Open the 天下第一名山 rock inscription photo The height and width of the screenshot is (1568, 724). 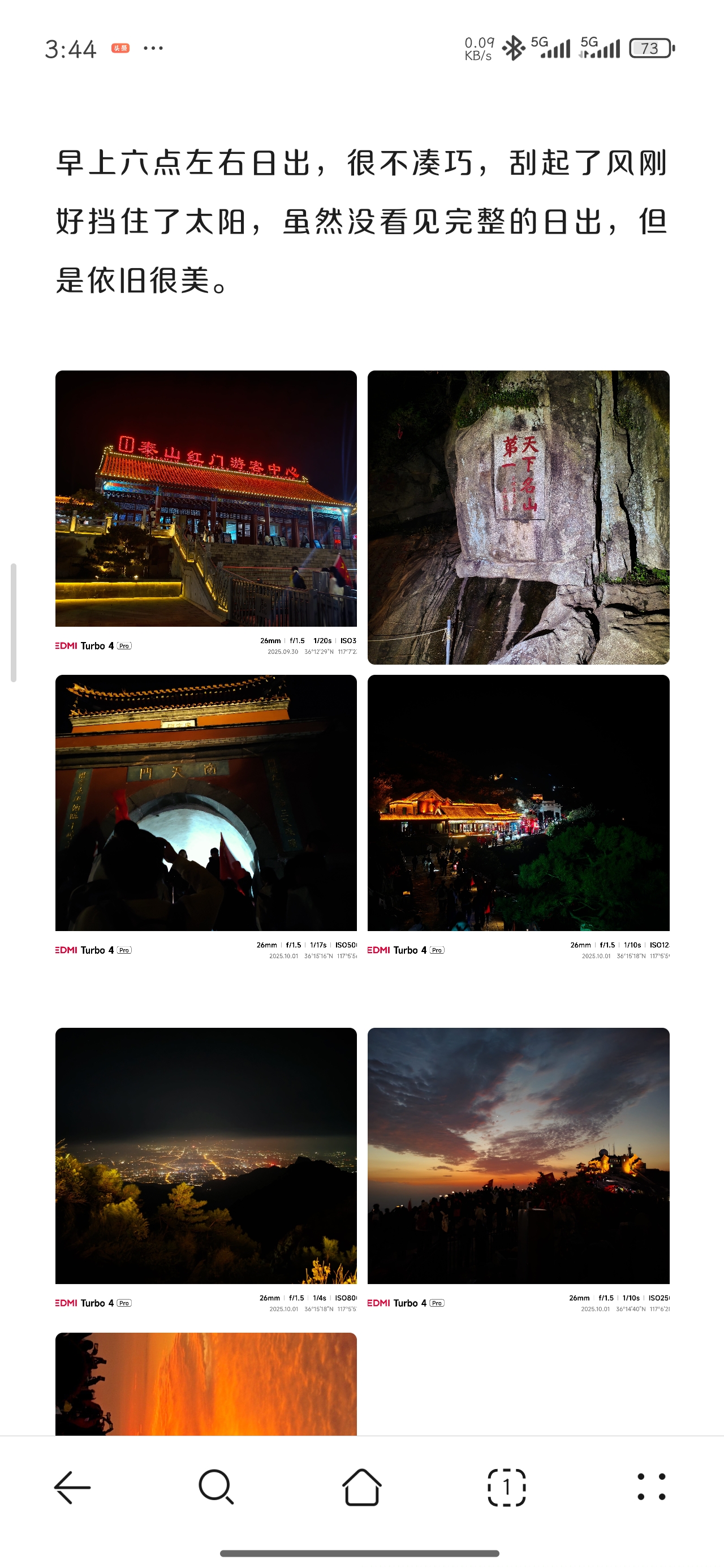518,517
